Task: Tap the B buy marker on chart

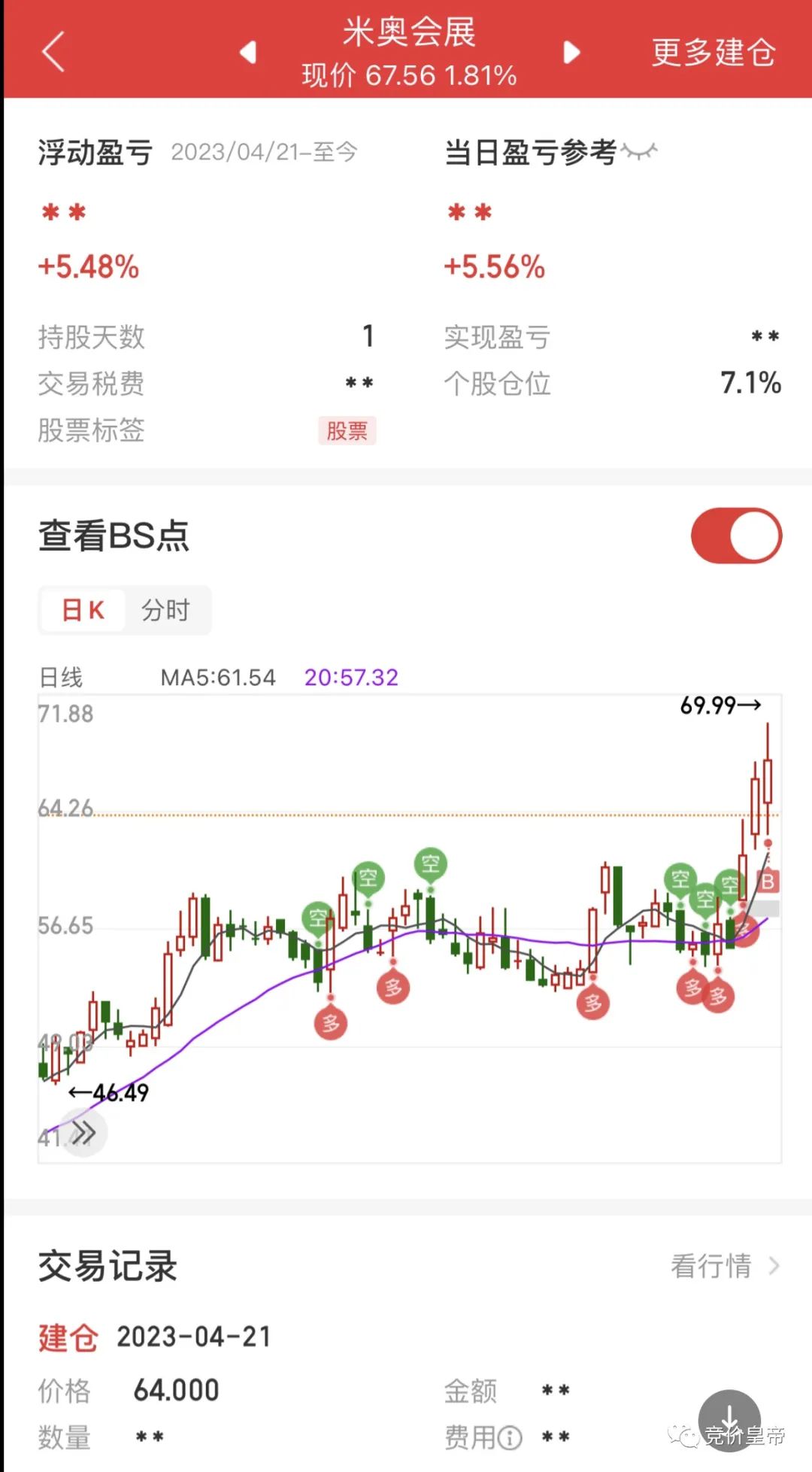Action: pyautogui.click(x=768, y=881)
